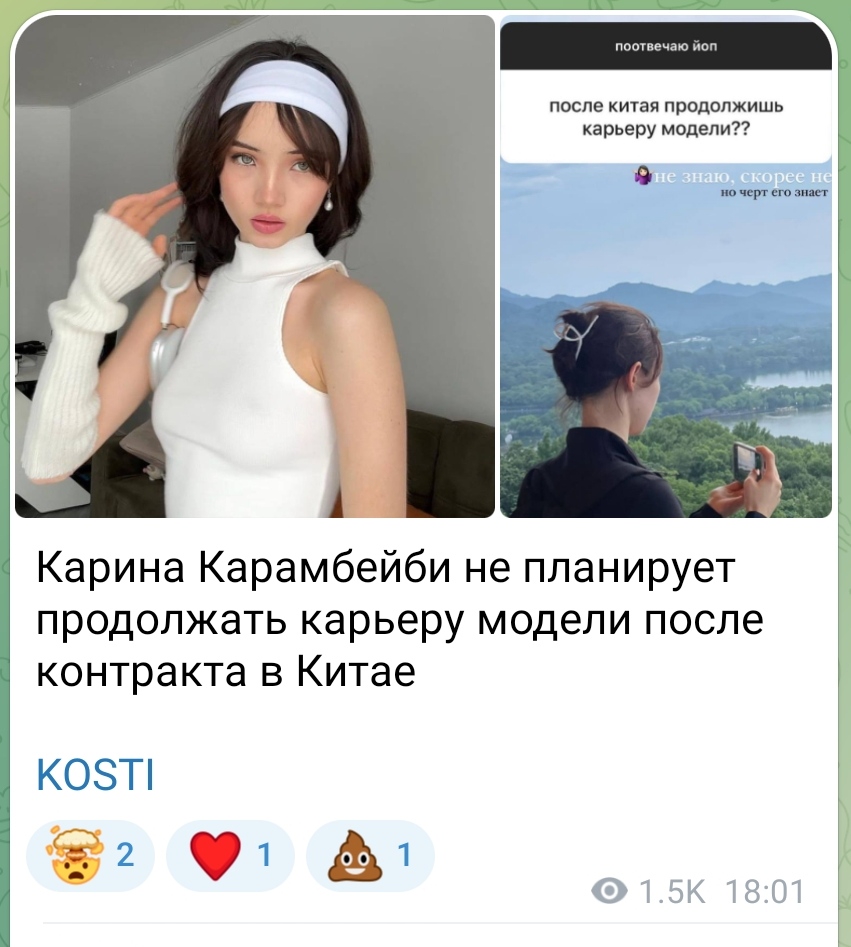
Task: Add the exploding head reaction
Action: pyautogui.click(x=90, y=856)
